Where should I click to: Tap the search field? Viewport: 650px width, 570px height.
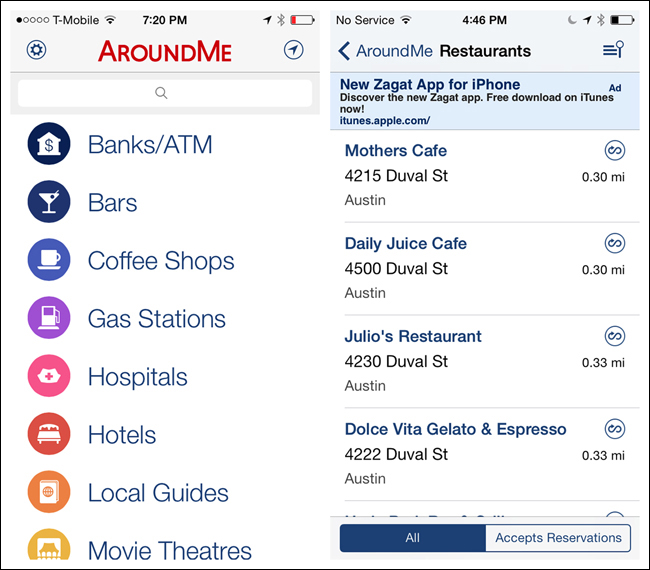pyautogui.click(x=165, y=93)
